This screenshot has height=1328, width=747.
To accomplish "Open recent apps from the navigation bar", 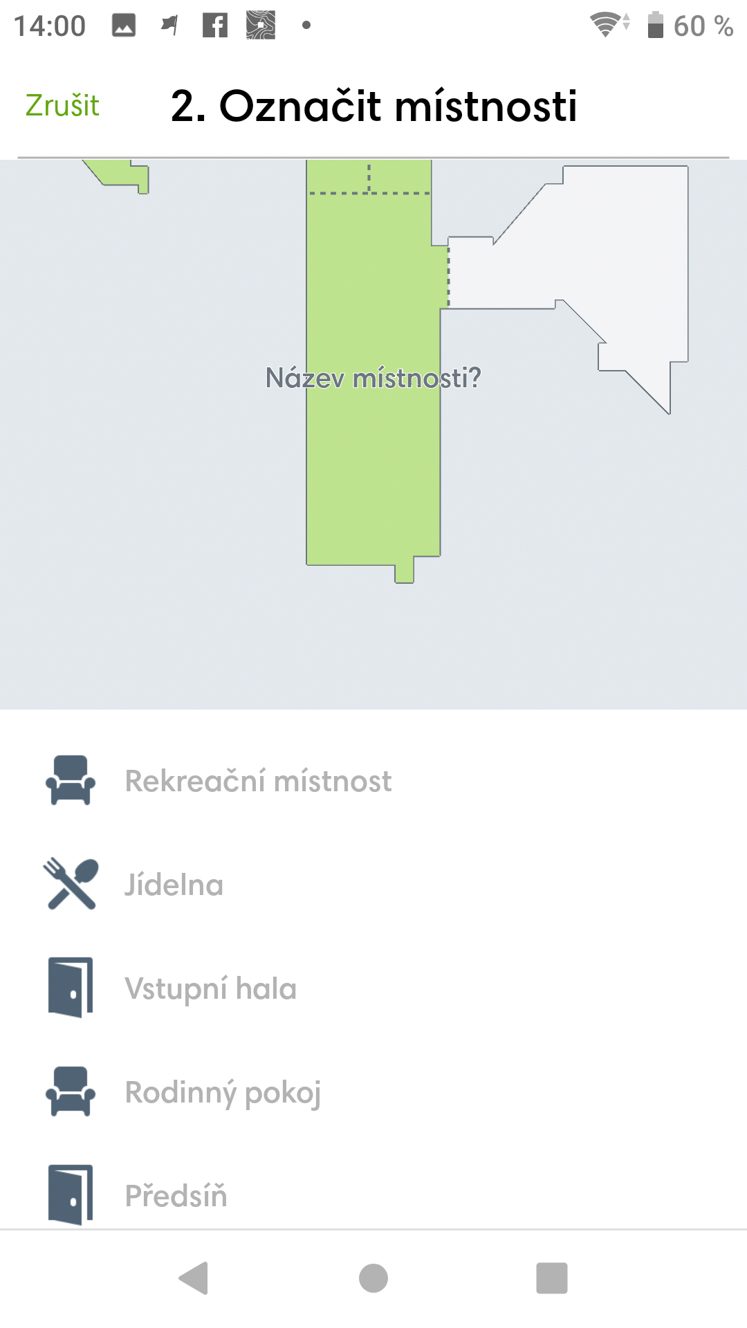I will [x=552, y=1278].
